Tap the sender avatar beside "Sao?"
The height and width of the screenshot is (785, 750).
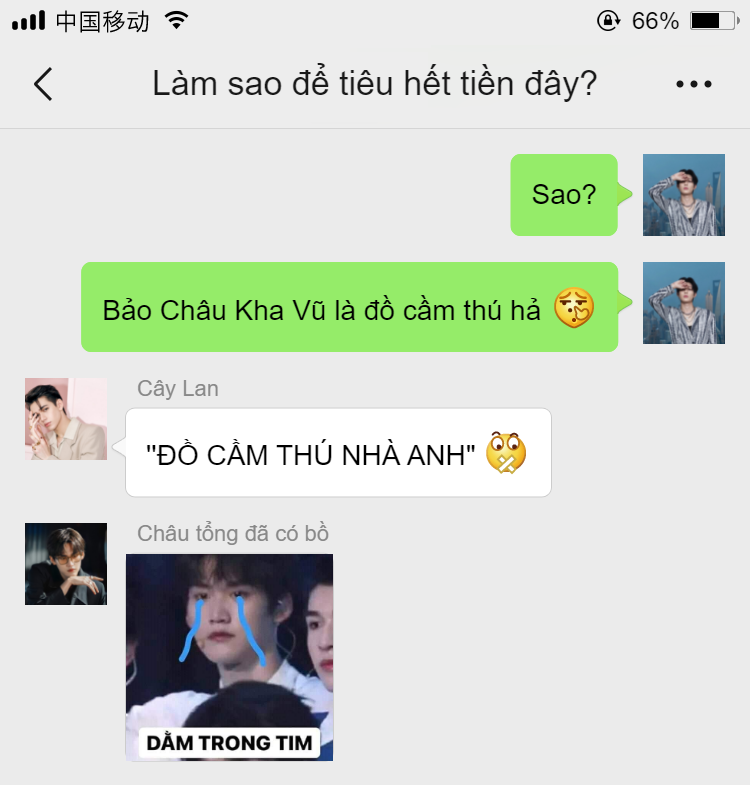click(x=683, y=195)
